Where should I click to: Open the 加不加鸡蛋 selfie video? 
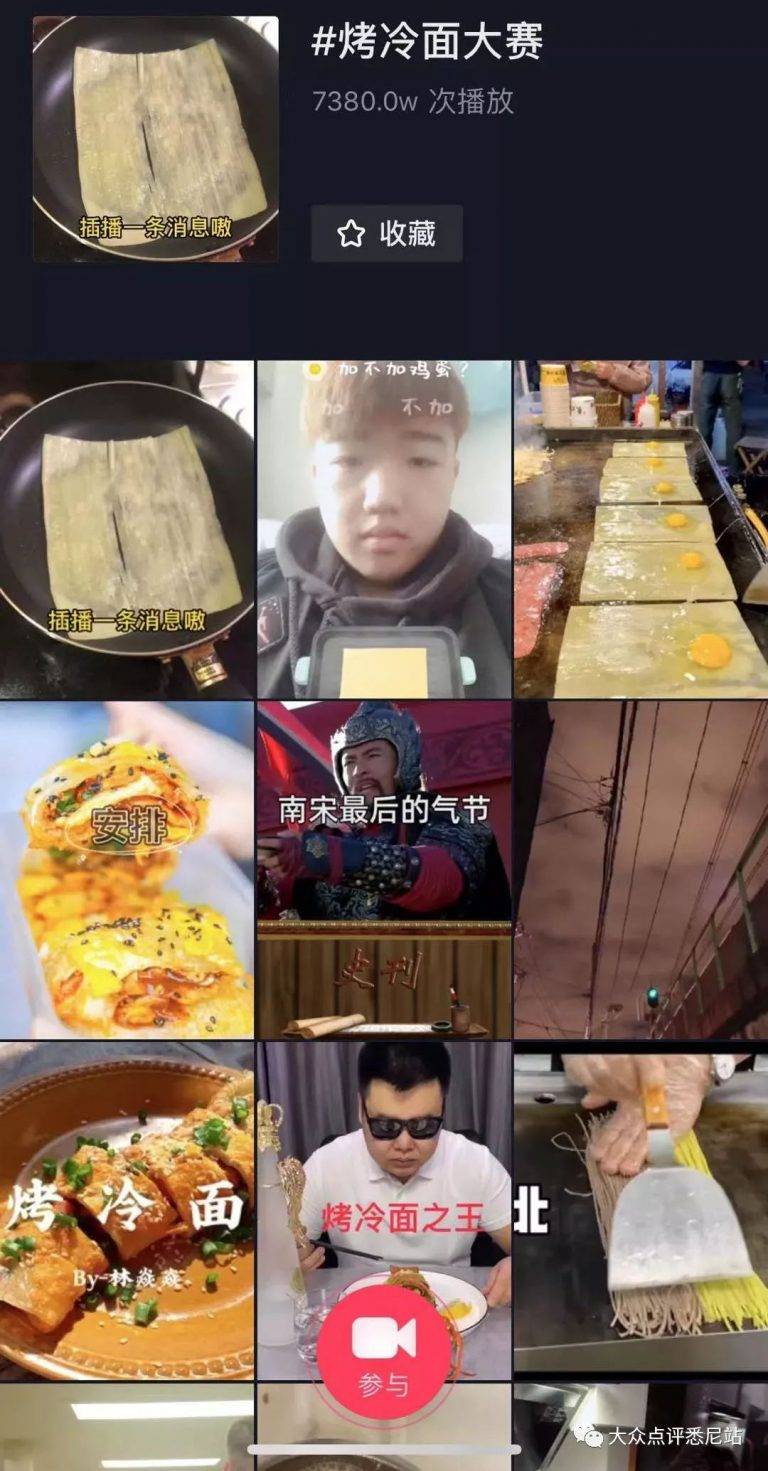[x=384, y=529]
